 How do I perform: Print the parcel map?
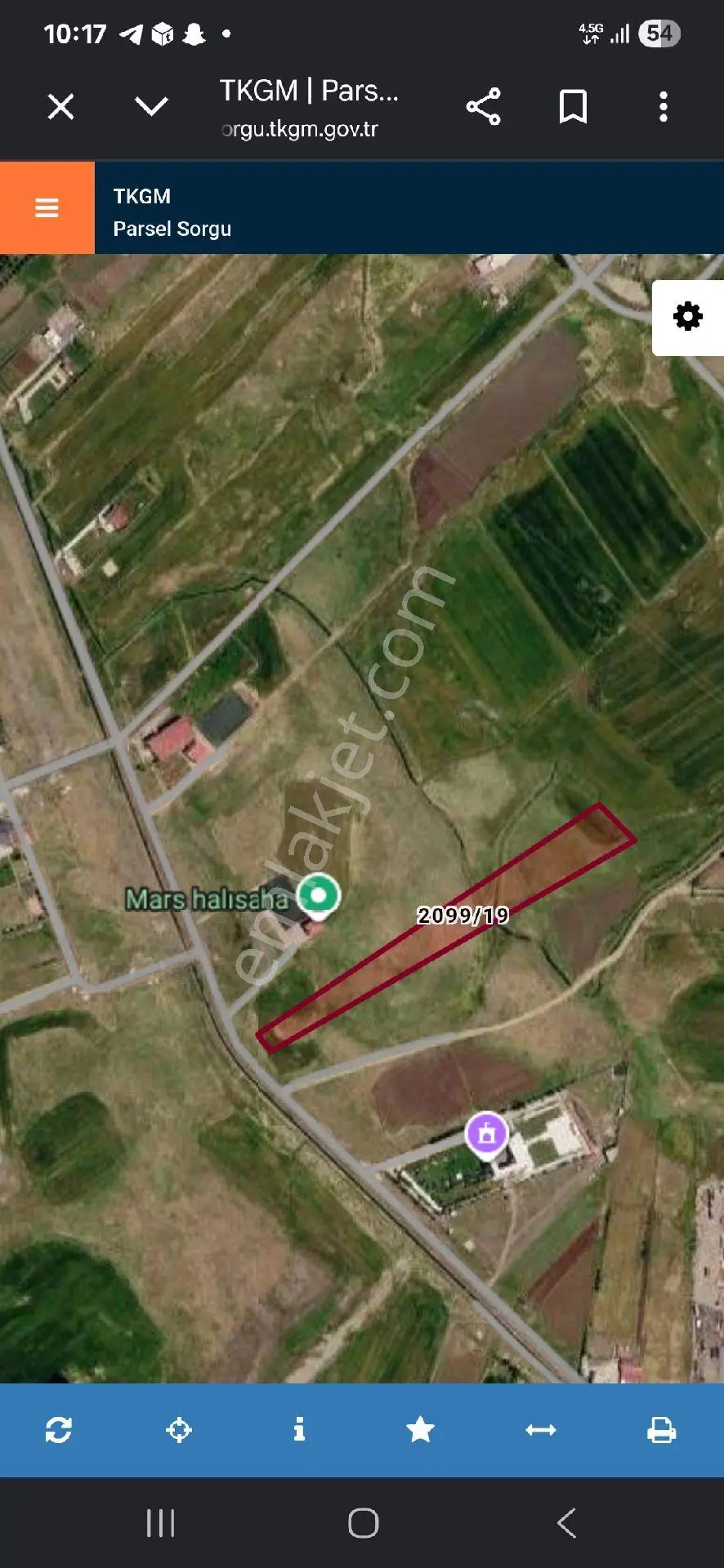tap(661, 1430)
